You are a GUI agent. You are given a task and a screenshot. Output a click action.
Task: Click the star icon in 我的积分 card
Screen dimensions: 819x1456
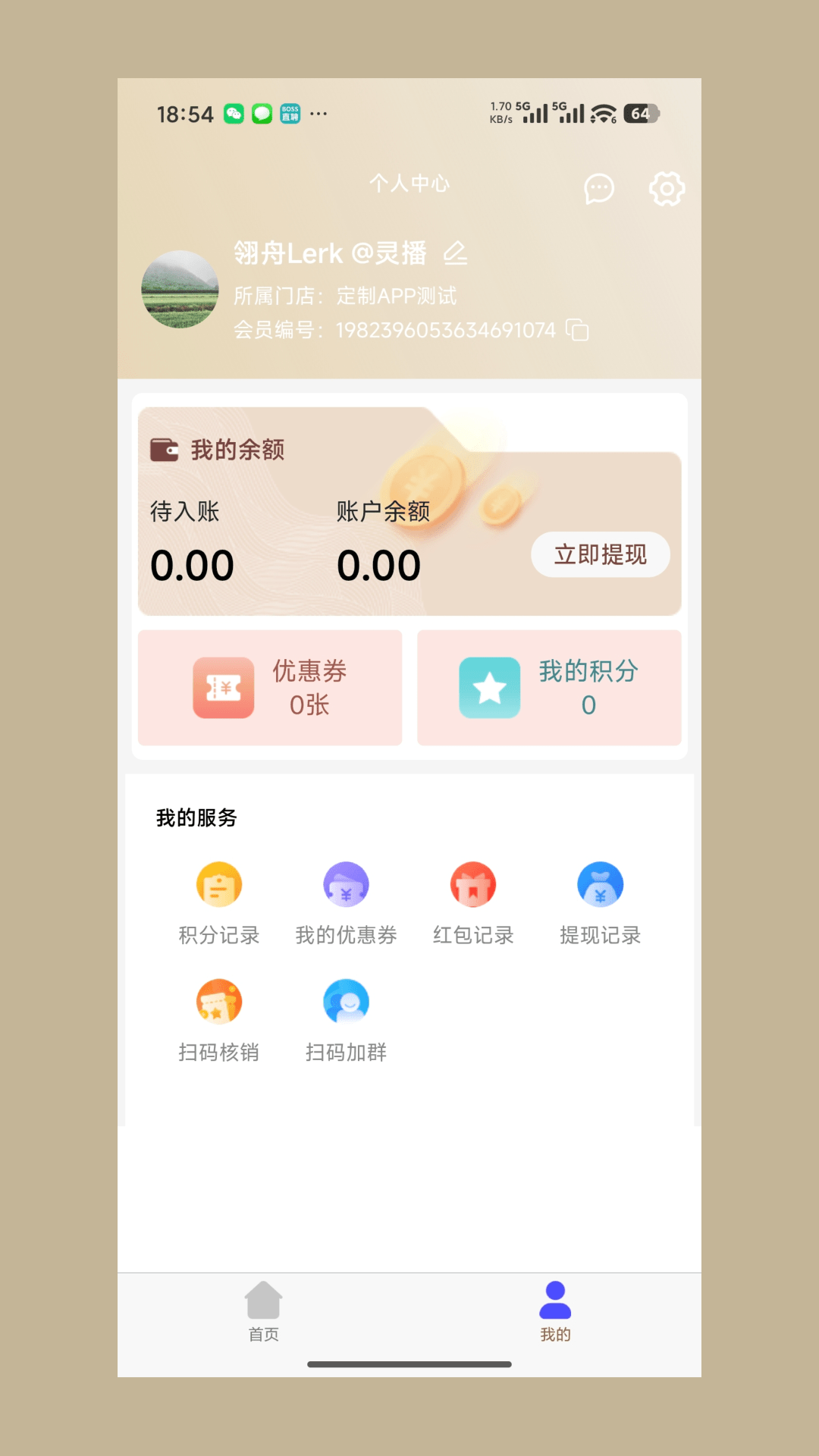pyautogui.click(x=490, y=687)
